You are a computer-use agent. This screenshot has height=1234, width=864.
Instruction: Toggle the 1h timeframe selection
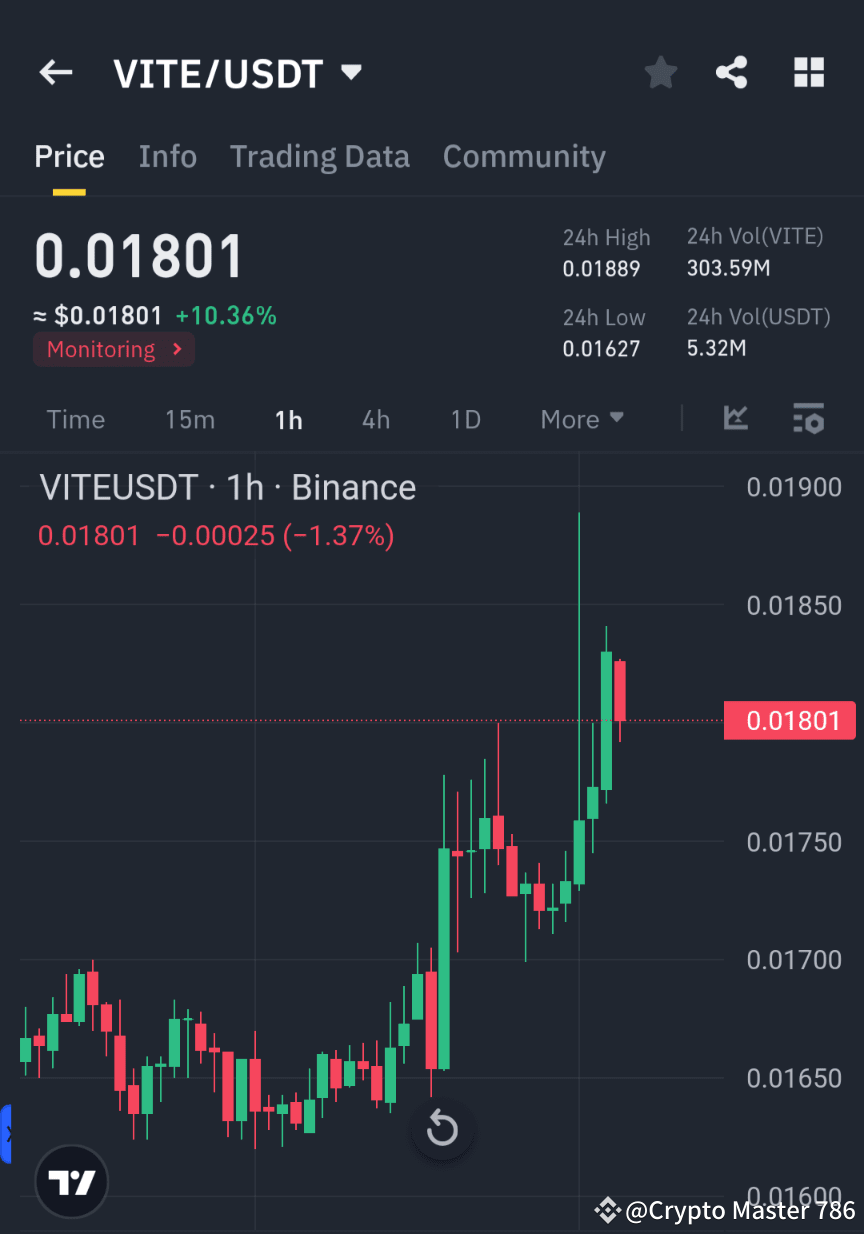point(288,419)
